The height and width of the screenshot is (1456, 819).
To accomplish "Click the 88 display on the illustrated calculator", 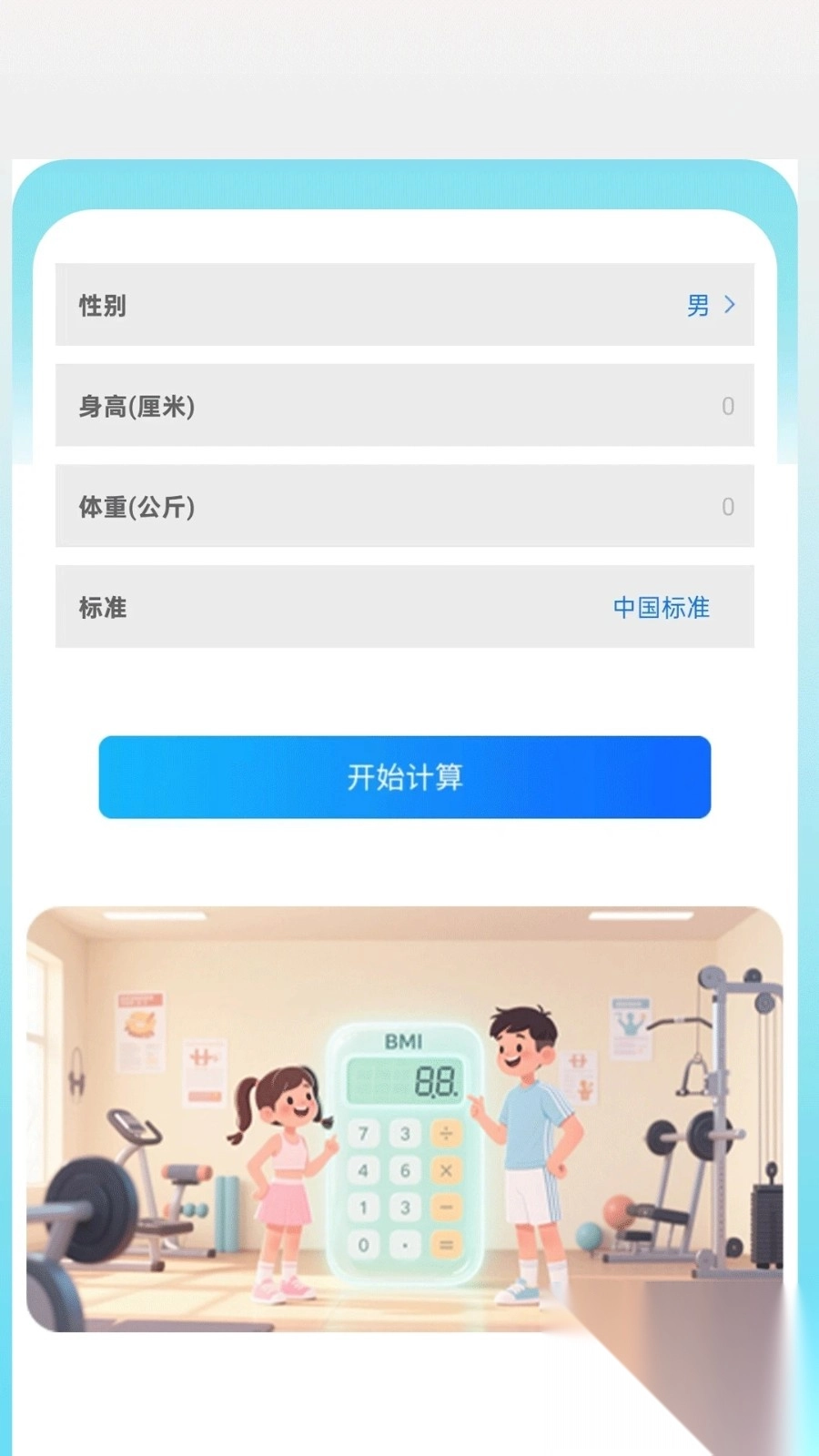I will [434, 1082].
